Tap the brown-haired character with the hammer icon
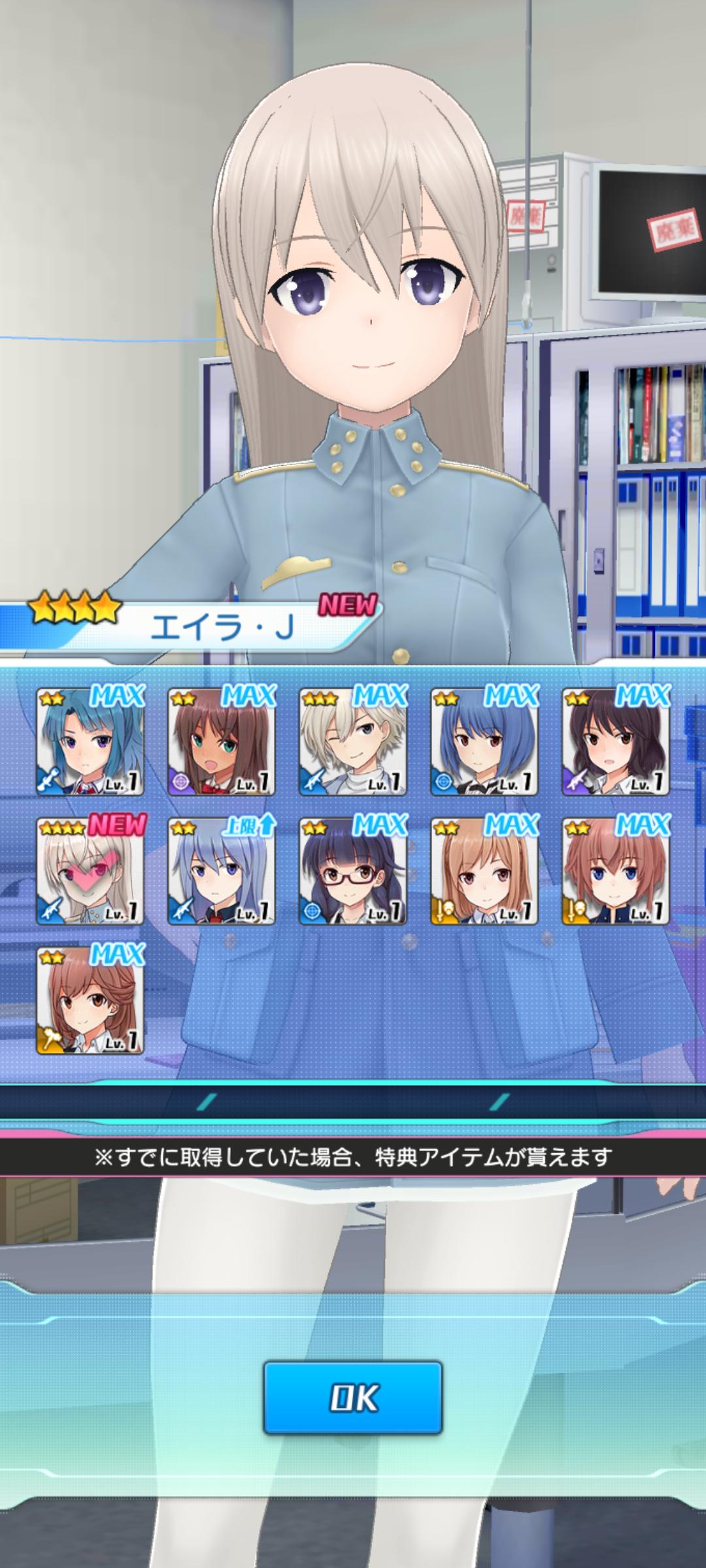Screen dimensions: 706x1568 [90, 1001]
